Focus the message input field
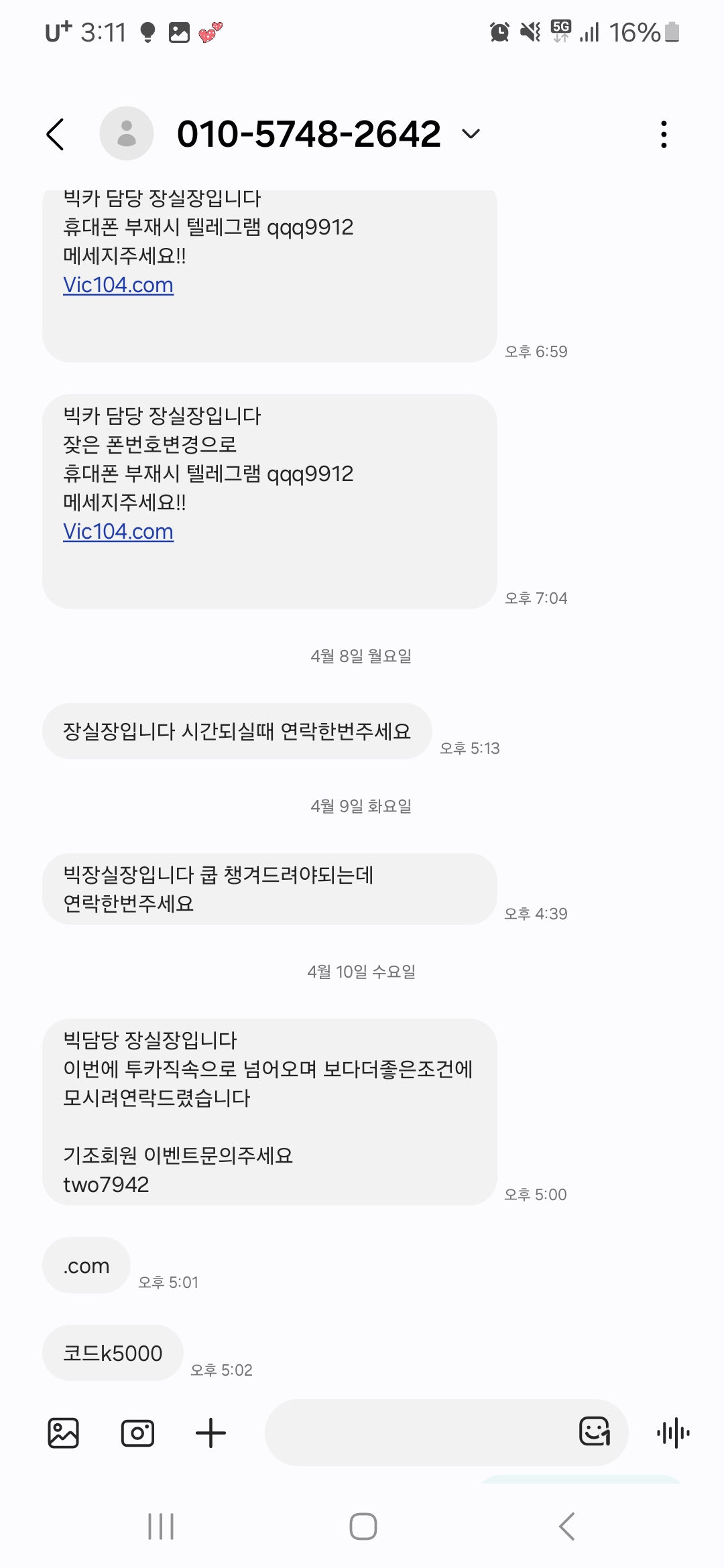Image resolution: width=724 pixels, height=1568 pixels. (x=416, y=1433)
